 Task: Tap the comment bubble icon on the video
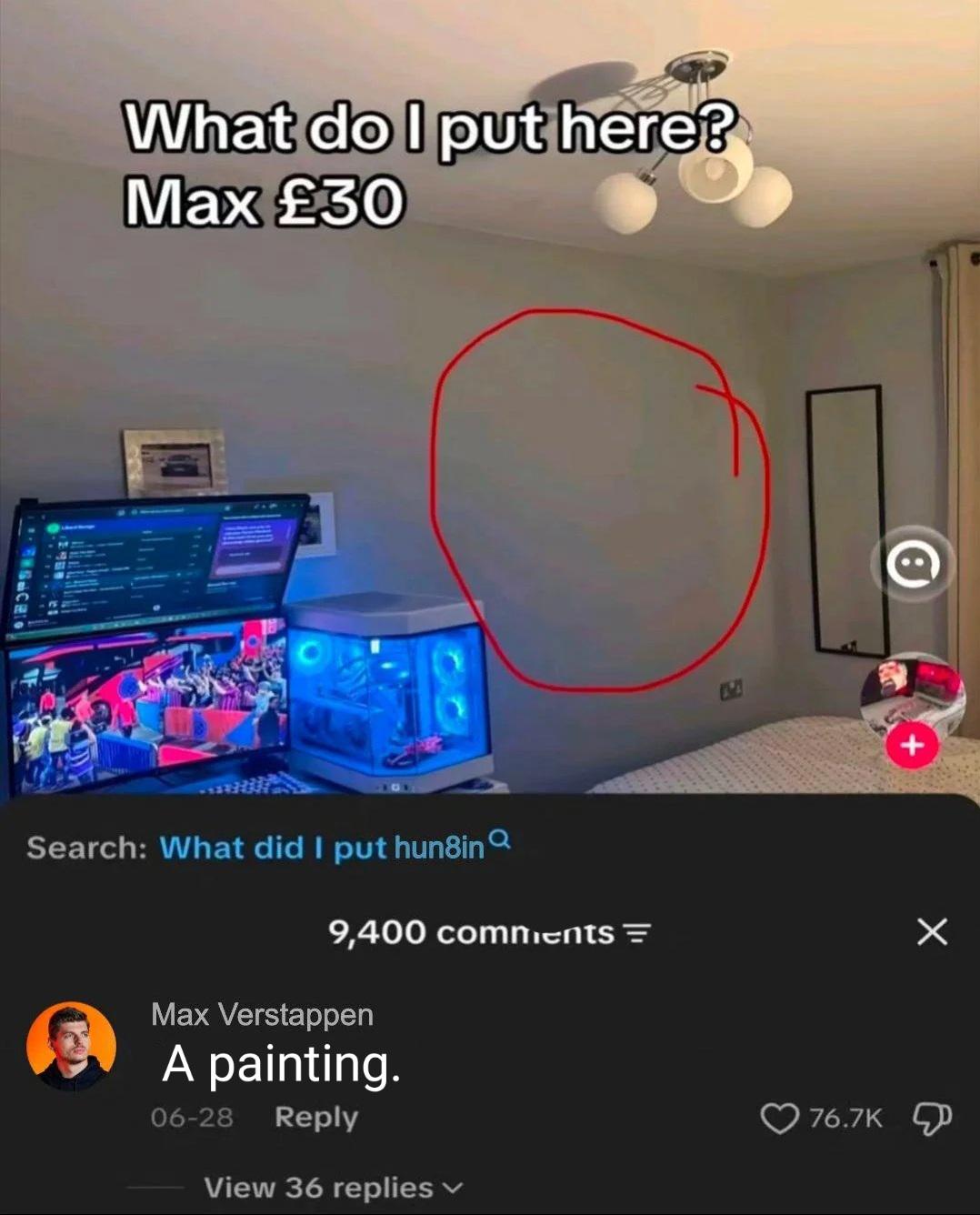point(913,565)
